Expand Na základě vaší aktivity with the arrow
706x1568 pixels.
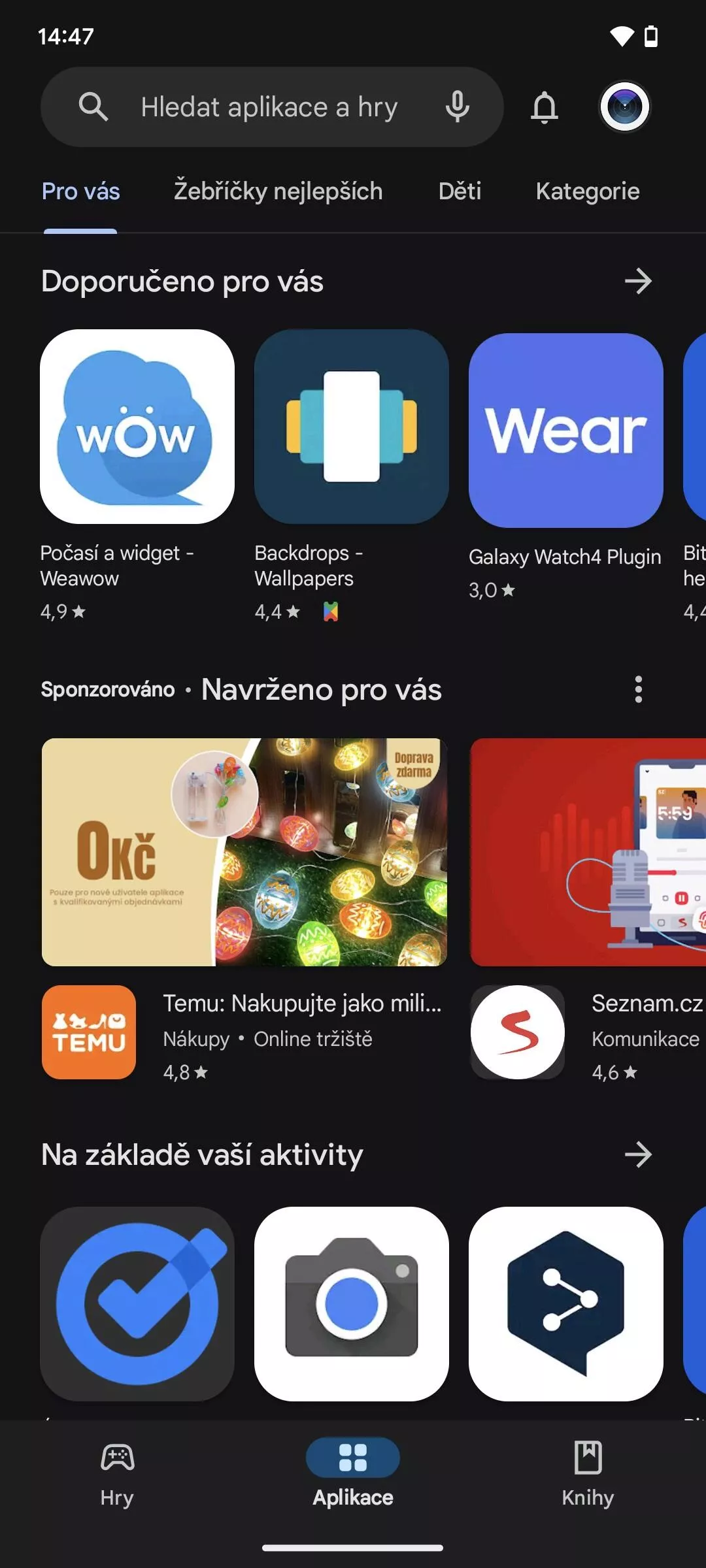point(638,1154)
